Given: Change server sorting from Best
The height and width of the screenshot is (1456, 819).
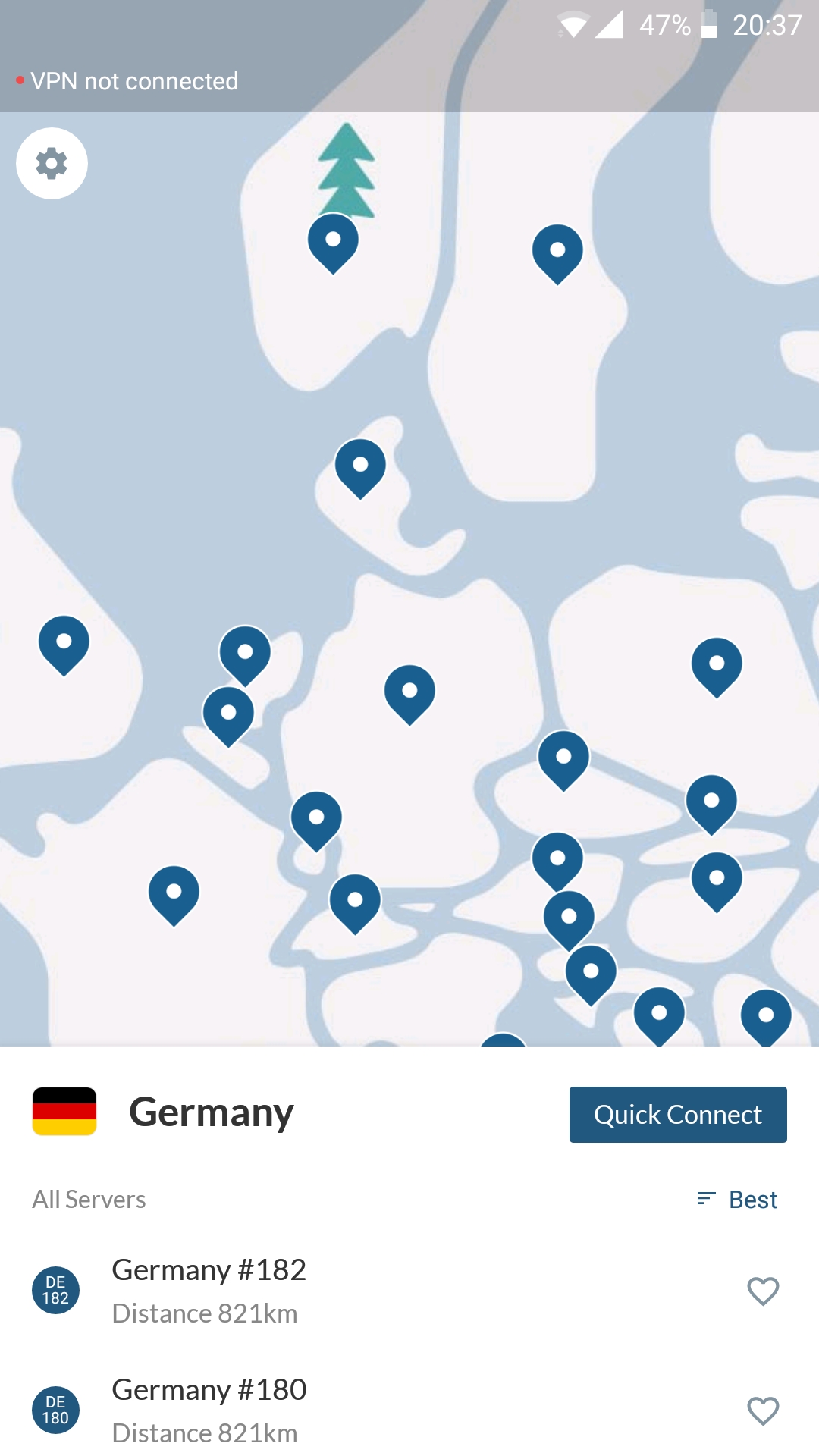Looking at the screenshot, I should tap(737, 1200).
